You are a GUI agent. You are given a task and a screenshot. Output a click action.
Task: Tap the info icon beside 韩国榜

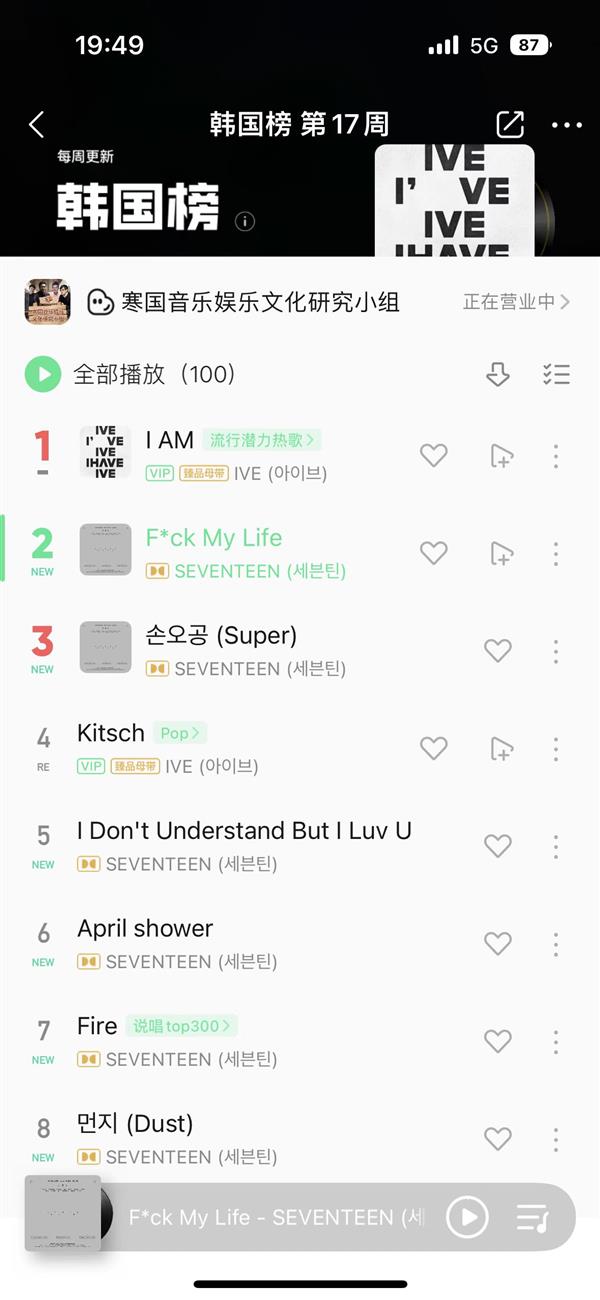point(245,221)
